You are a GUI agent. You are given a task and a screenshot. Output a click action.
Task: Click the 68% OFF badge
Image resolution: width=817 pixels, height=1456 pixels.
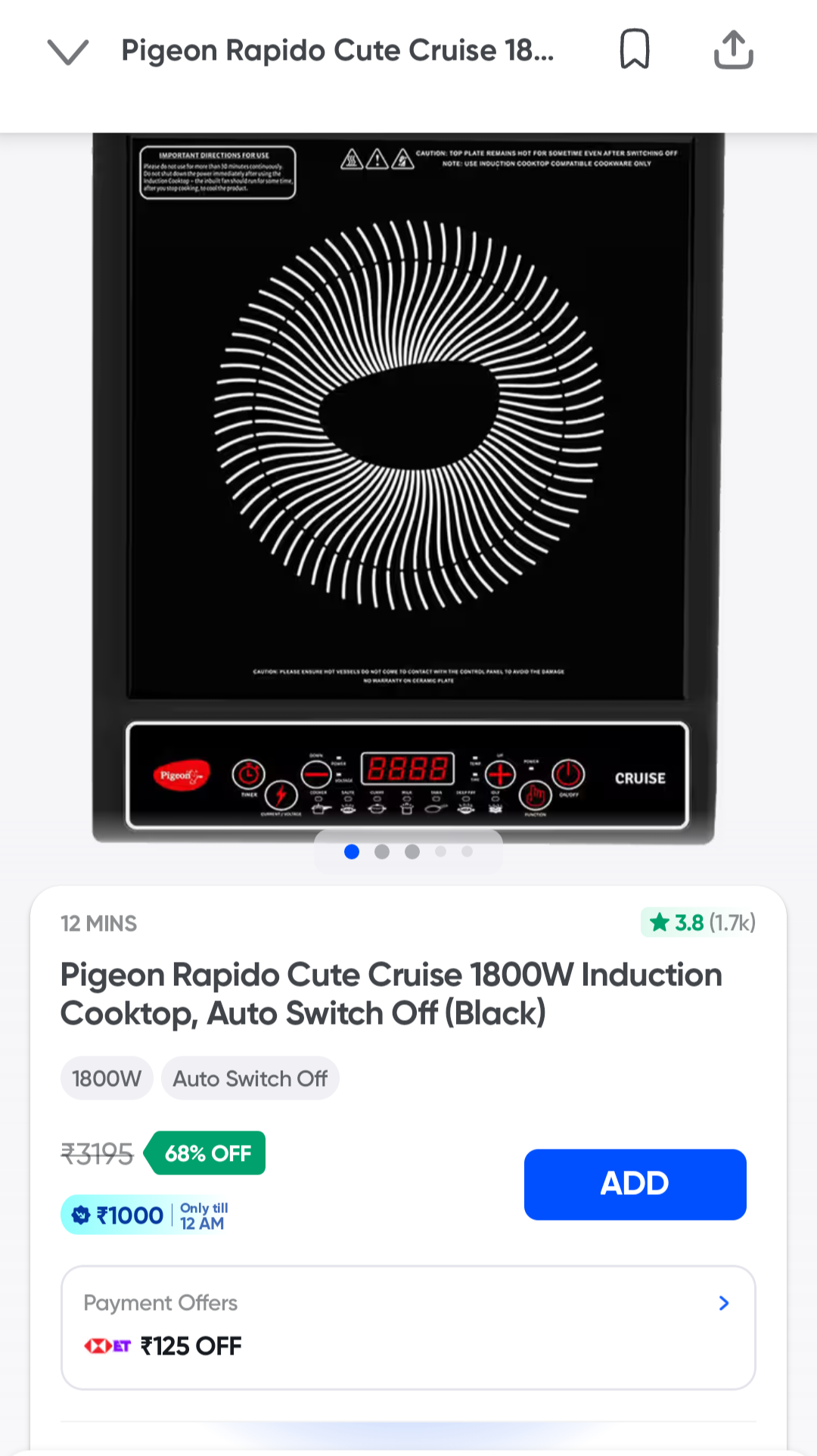pyautogui.click(x=205, y=1153)
